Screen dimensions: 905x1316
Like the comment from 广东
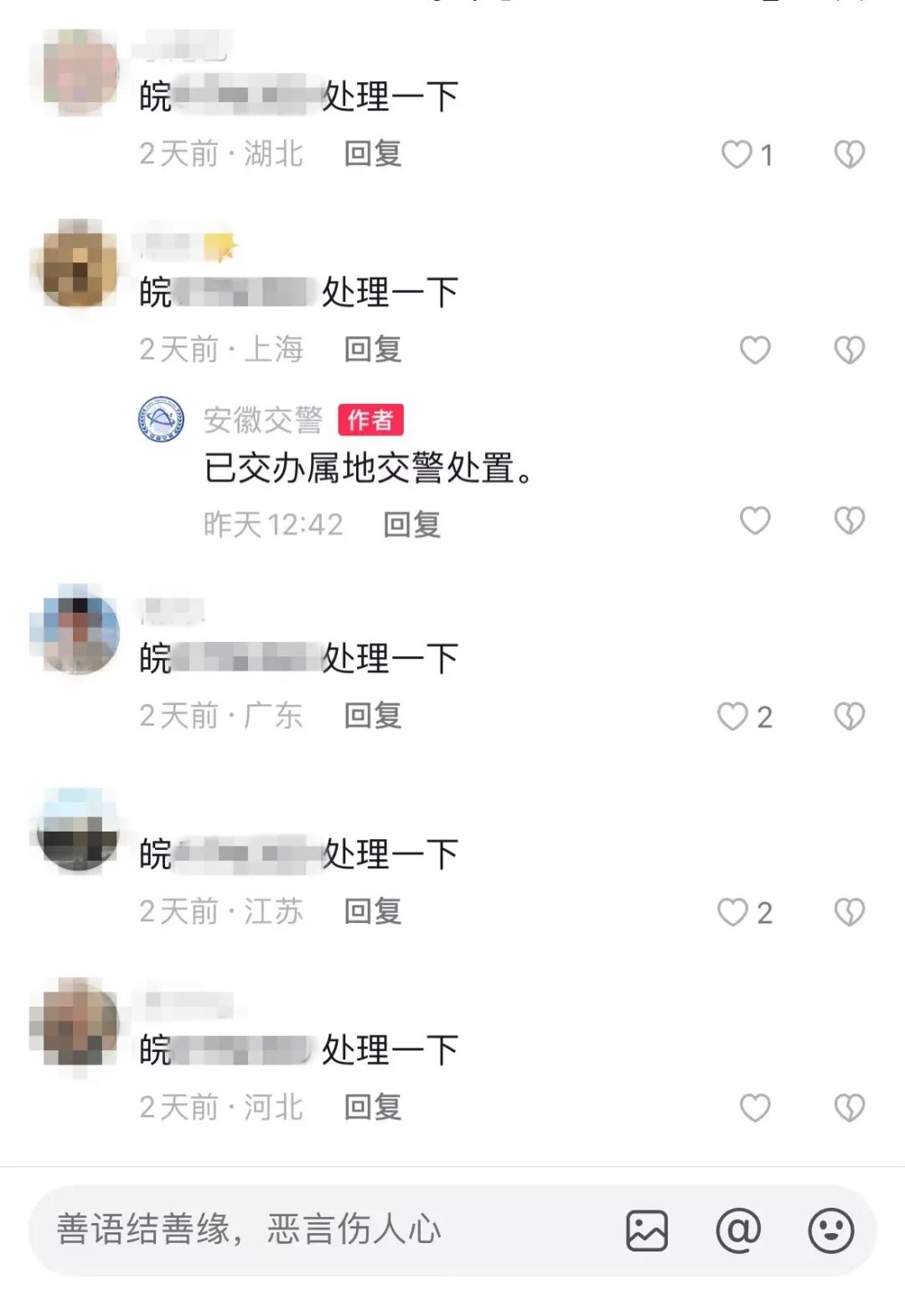click(x=732, y=717)
